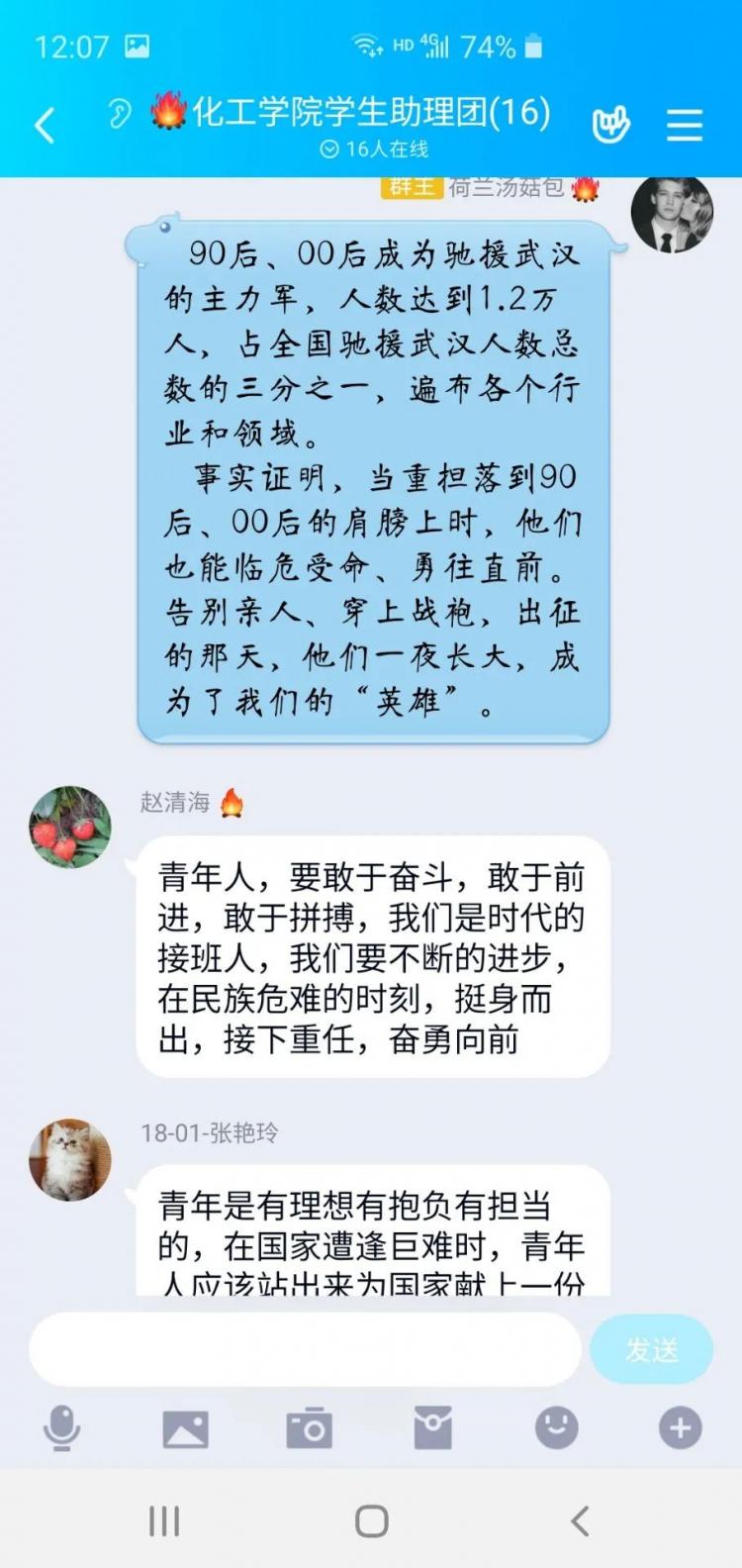Screen dimensions: 742x1568
Task: Go back from the group chat
Action: tap(45, 126)
